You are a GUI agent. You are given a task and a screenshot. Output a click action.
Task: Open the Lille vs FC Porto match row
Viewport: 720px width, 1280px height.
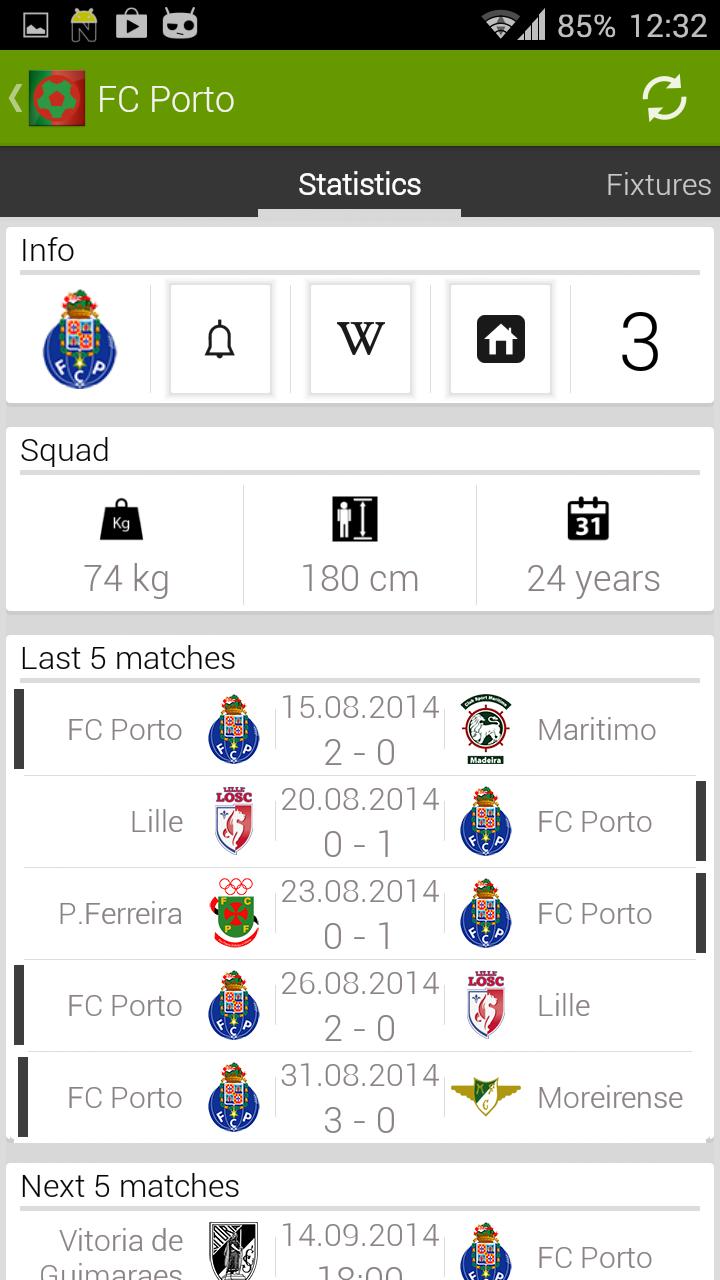coord(360,820)
